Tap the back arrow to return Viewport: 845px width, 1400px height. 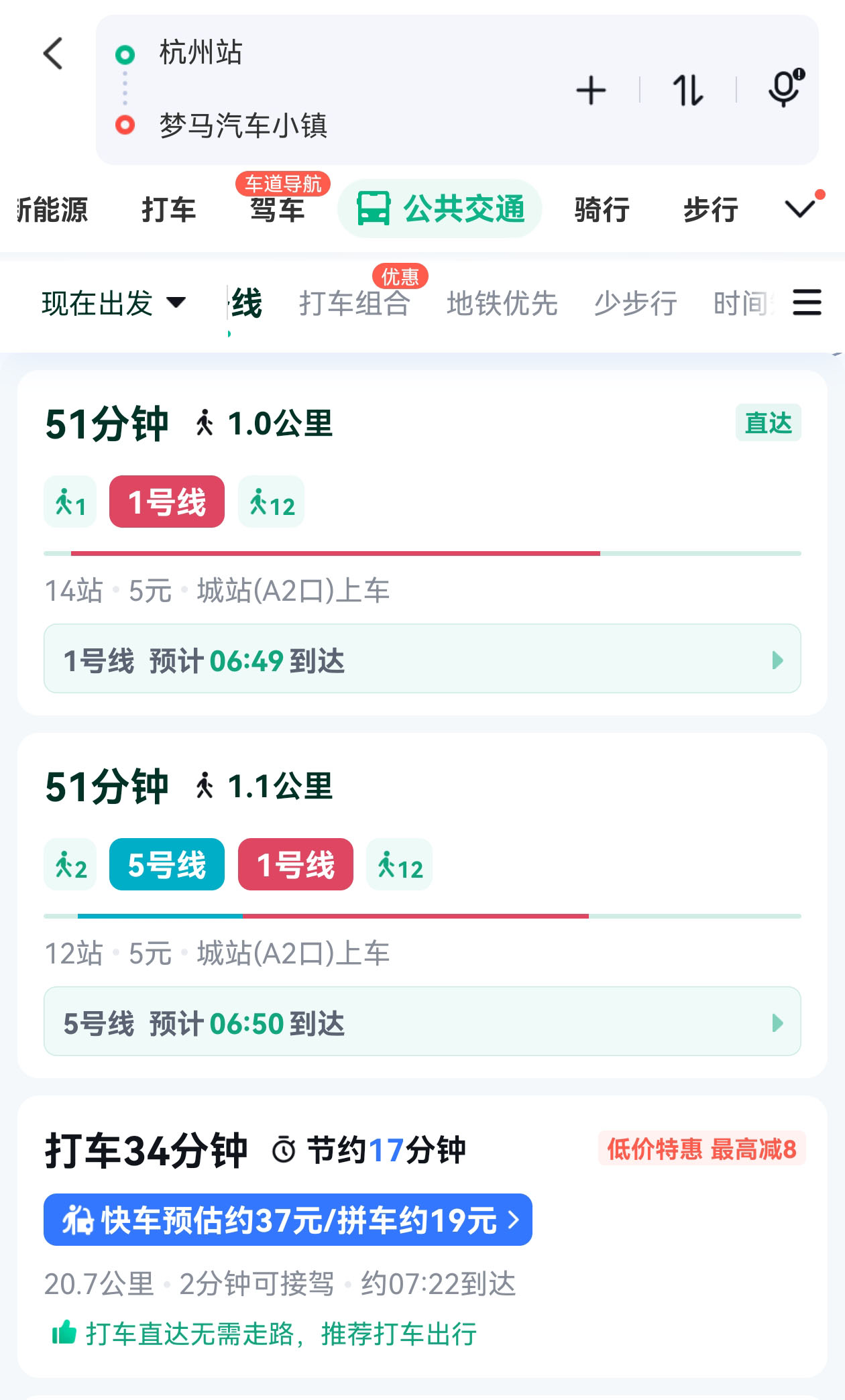pyautogui.click(x=54, y=54)
